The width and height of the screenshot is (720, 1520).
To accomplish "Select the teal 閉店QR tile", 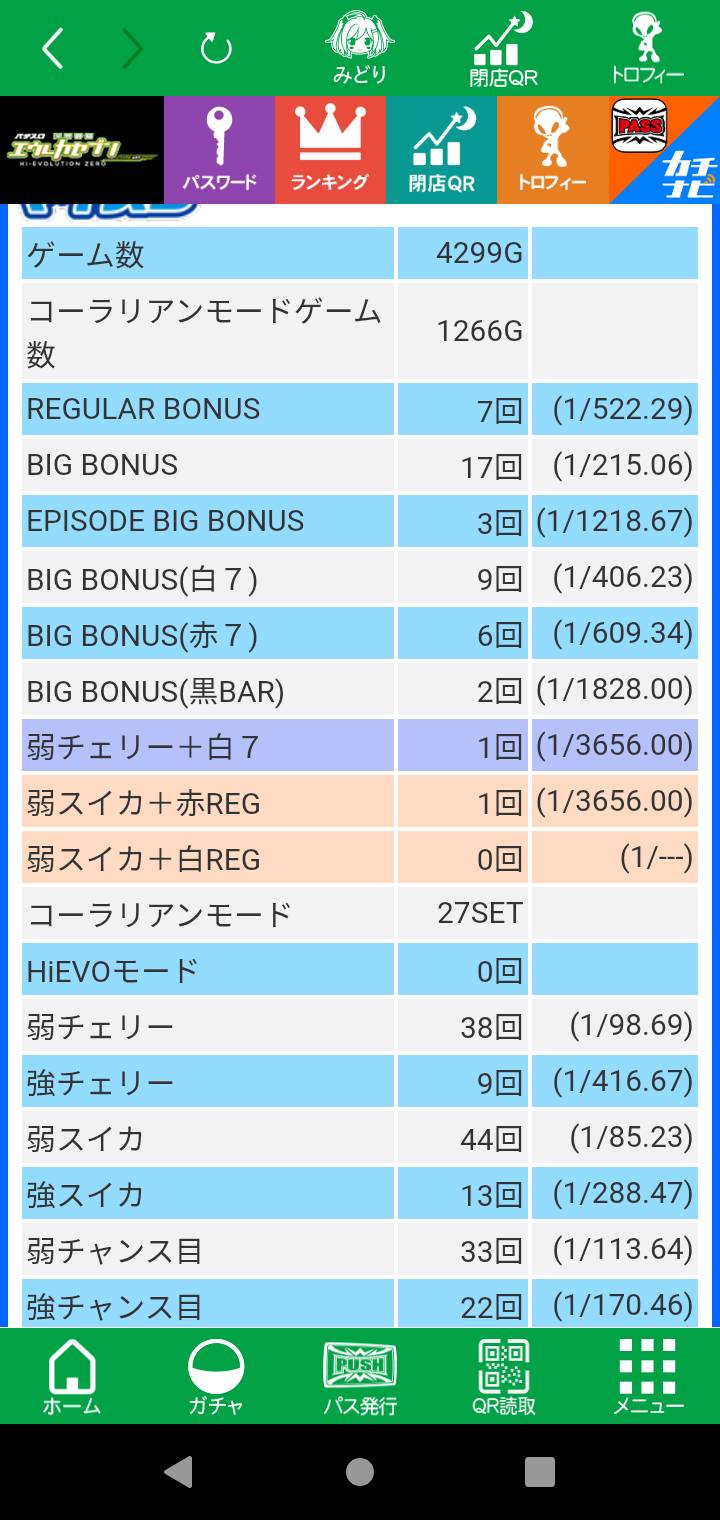I will click(441, 150).
